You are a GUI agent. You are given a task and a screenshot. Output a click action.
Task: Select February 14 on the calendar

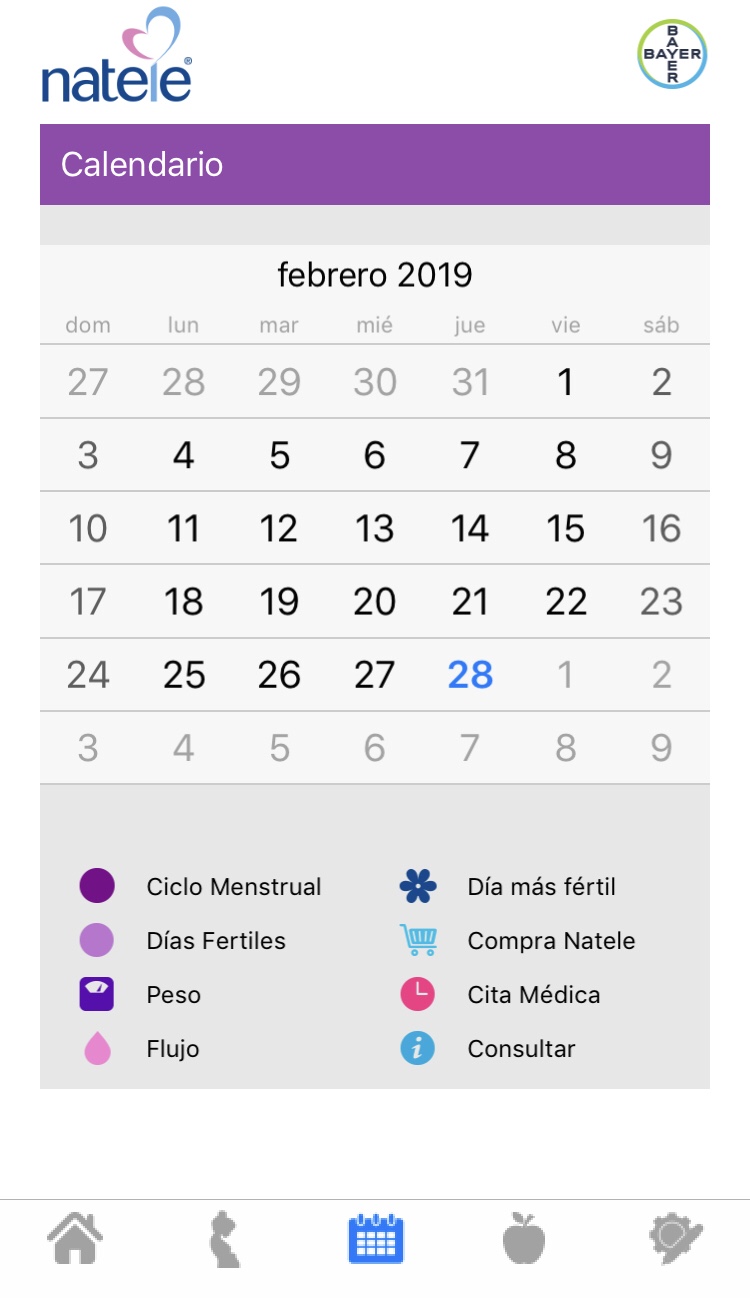click(x=470, y=528)
